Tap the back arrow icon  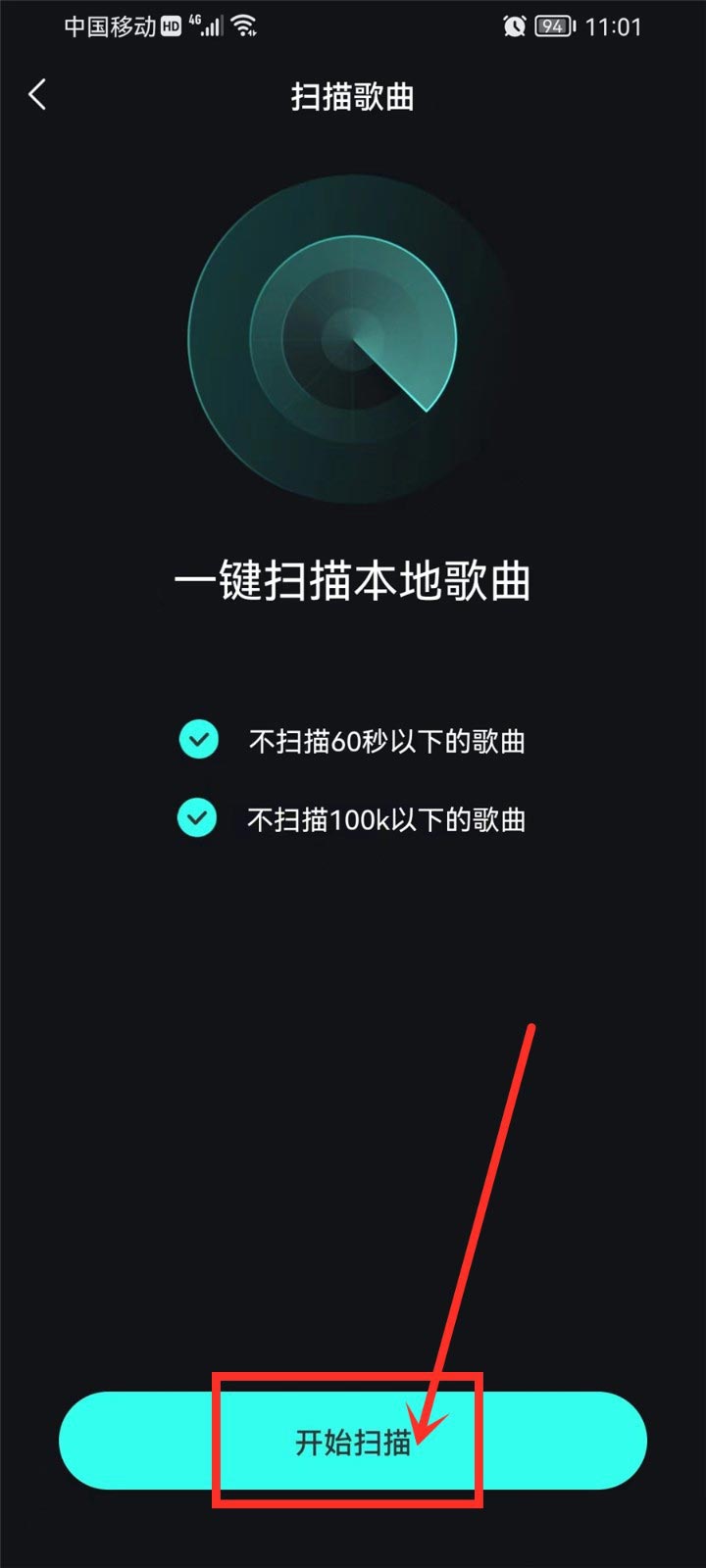point(37,95)
